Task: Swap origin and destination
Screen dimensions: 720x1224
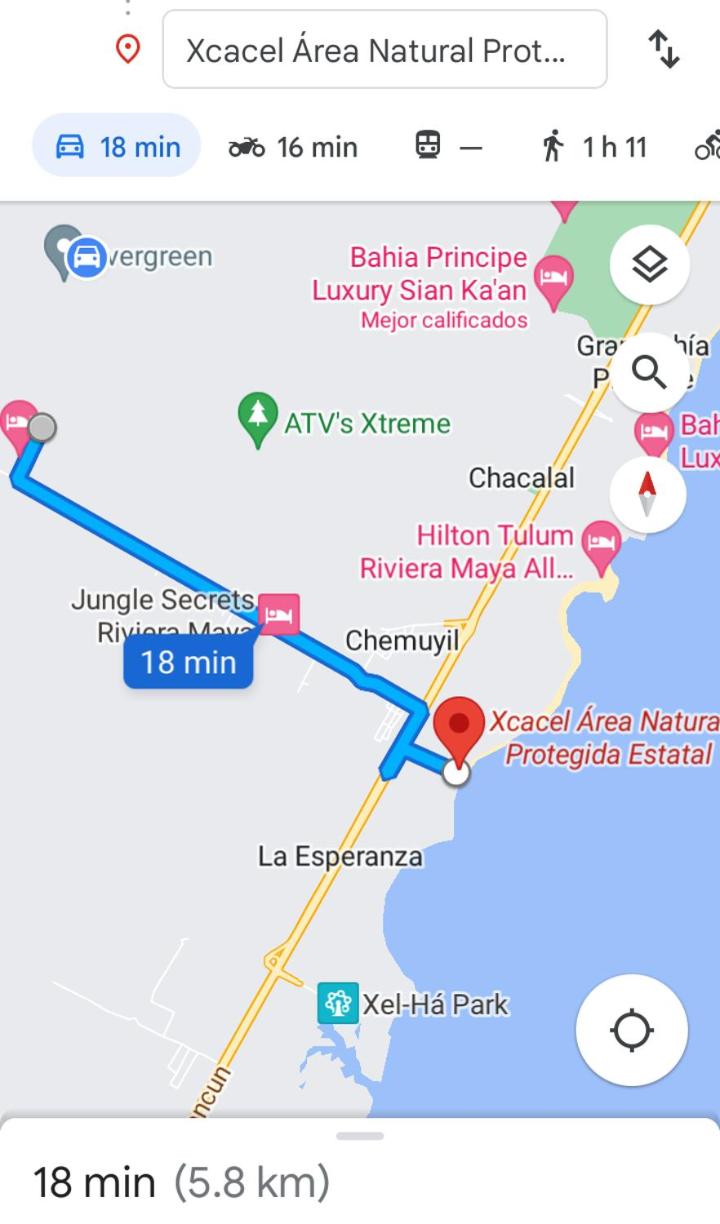Action: 664,49
